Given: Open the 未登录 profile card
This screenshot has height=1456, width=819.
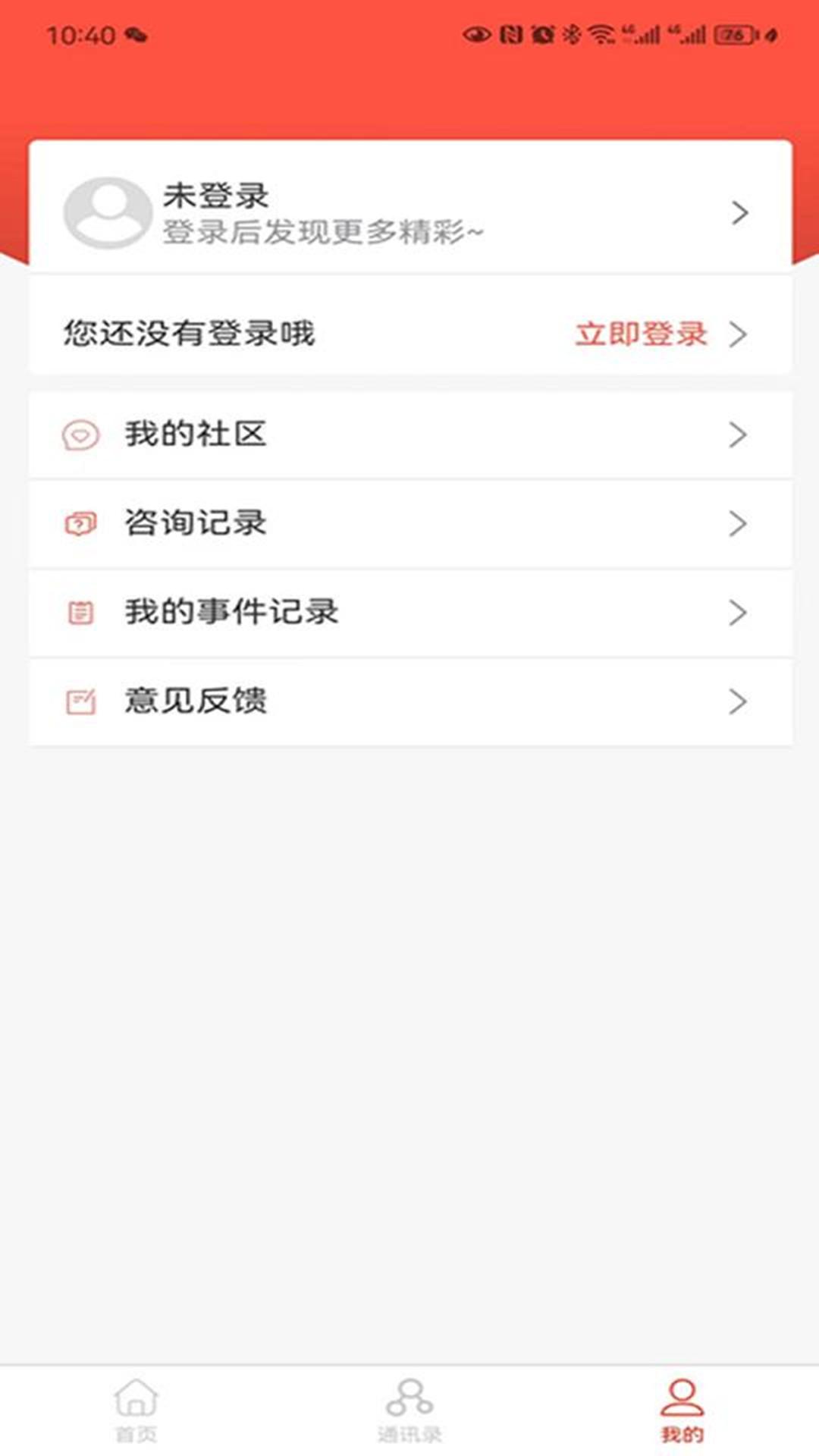Looking at the screenshot, I should coord(409,212).
